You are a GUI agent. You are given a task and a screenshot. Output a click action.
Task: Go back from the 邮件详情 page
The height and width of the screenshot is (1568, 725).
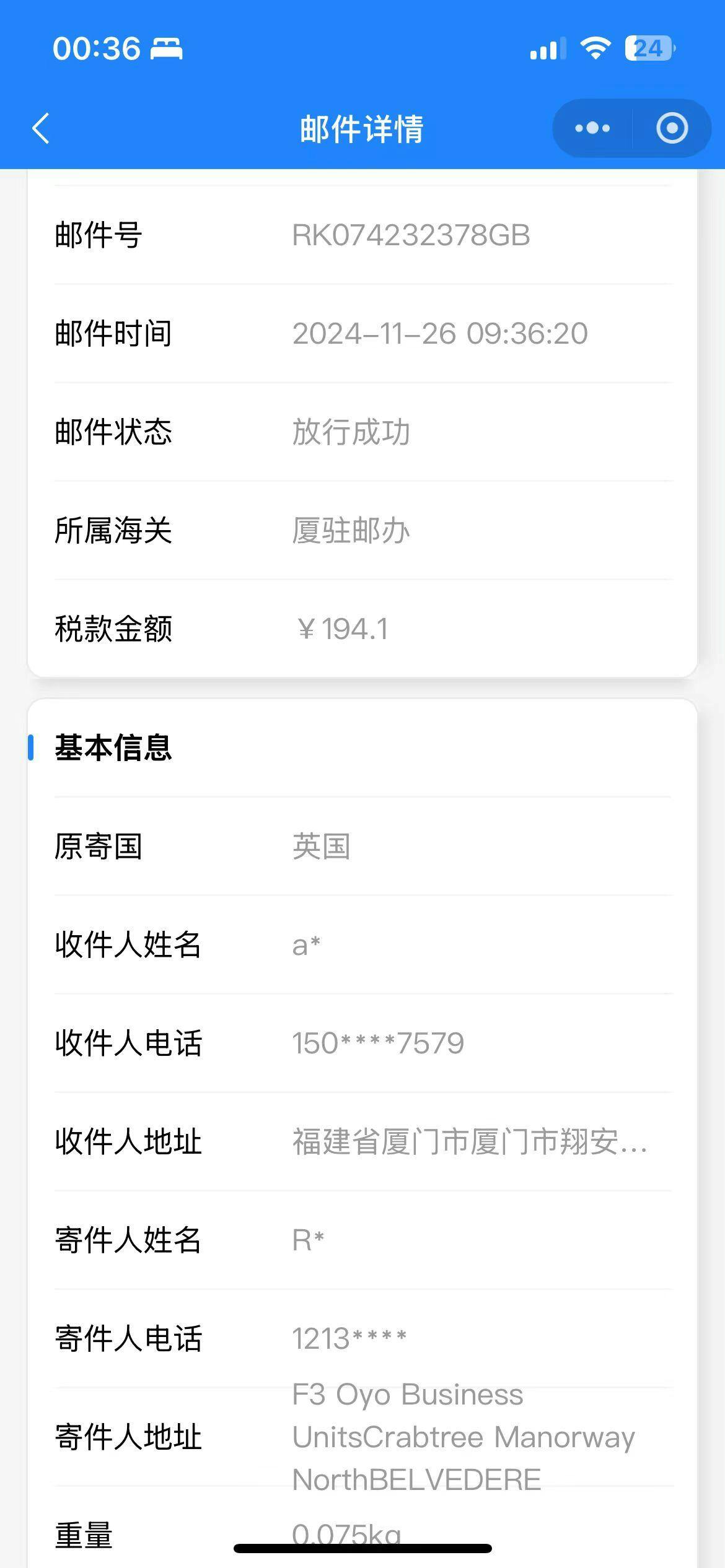(41, 129)
